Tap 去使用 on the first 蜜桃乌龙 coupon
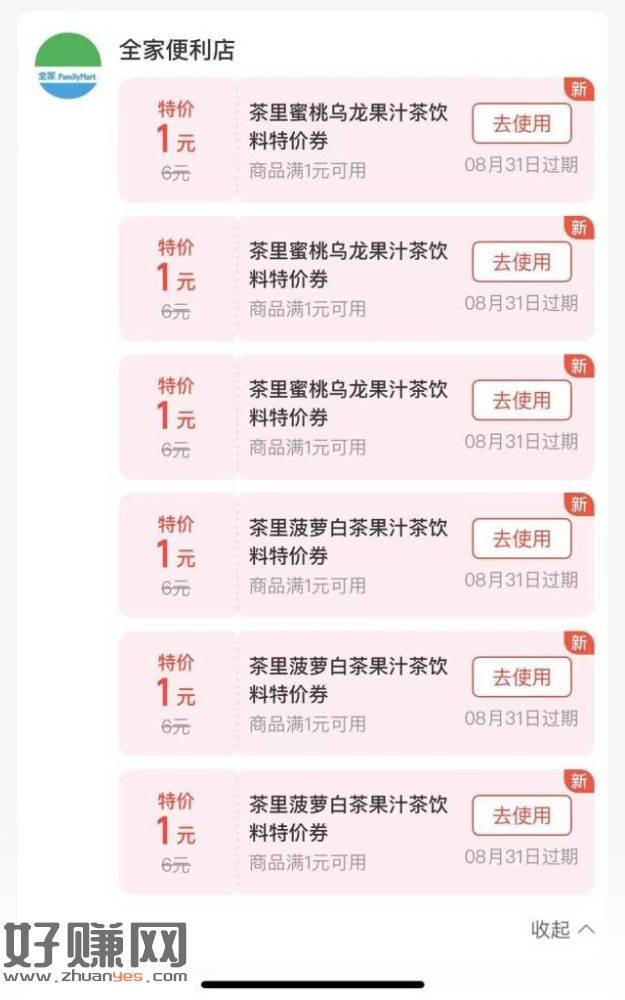625x1000 pixels. [x=521, y=124]
